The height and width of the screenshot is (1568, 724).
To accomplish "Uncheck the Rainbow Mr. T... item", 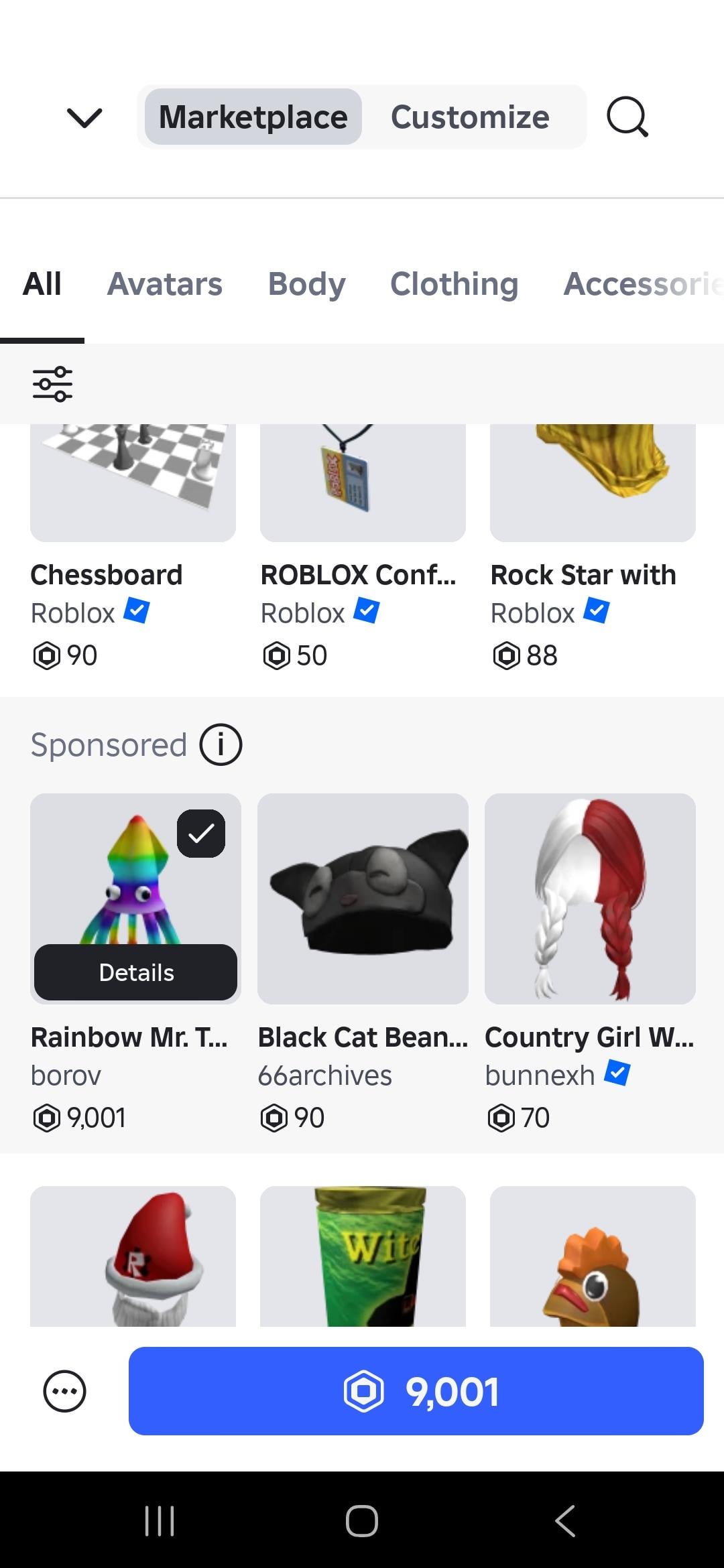I will [201, 834].
